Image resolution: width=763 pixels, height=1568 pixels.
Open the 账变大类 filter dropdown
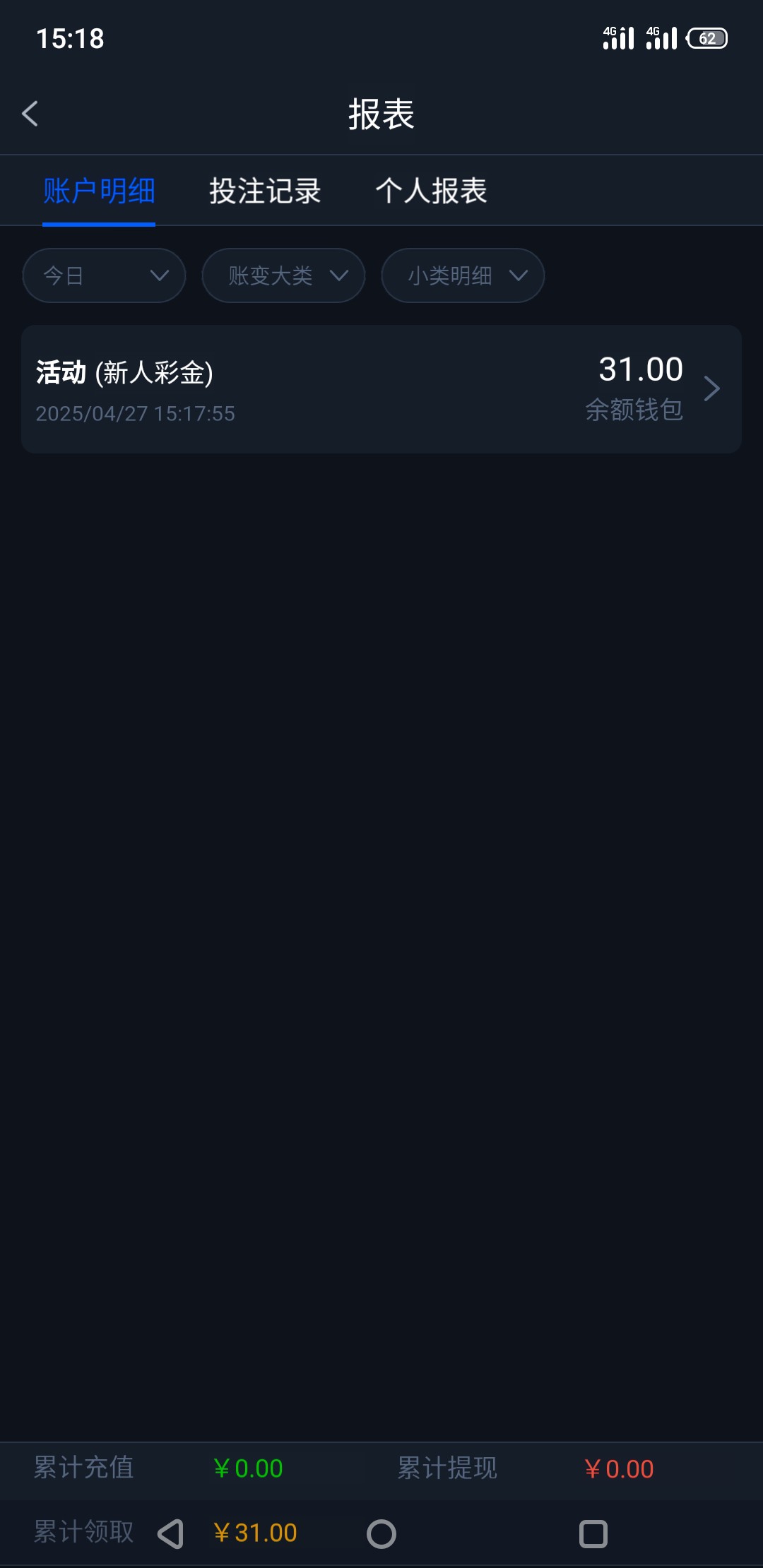pos(283,275)
